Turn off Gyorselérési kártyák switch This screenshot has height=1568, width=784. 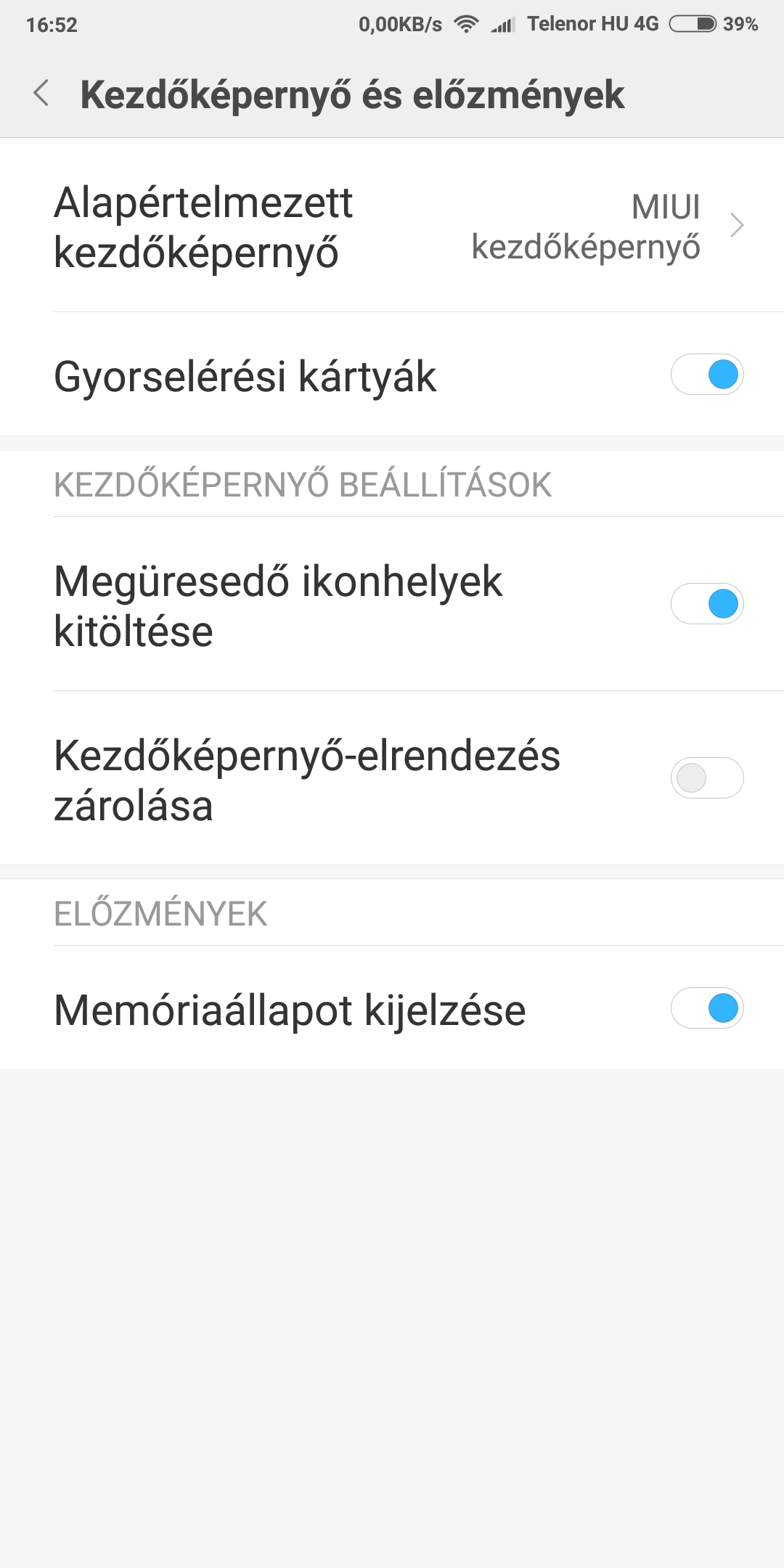pyautogui.click(x=707, y=375)
